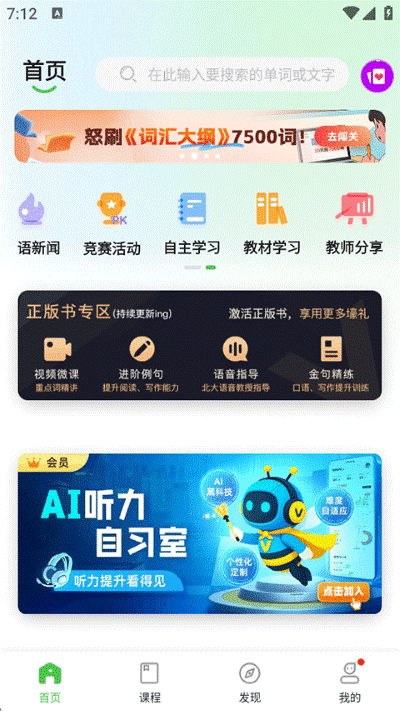Select the 首页 bottom tab
The height and width of the screenshot is (711, 400).
pyautogui.click(x=49, y=682)
